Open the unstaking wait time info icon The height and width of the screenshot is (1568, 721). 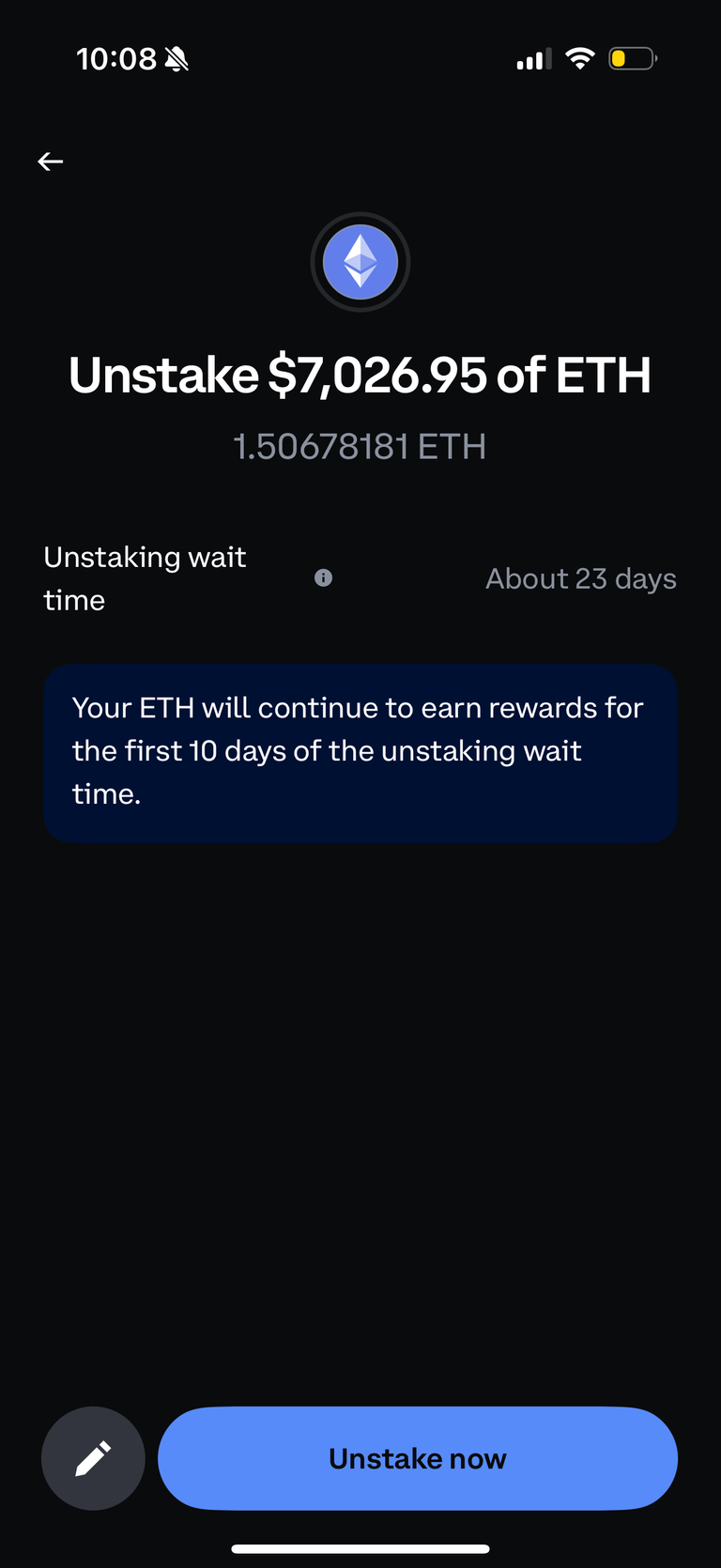coord(323,578)
